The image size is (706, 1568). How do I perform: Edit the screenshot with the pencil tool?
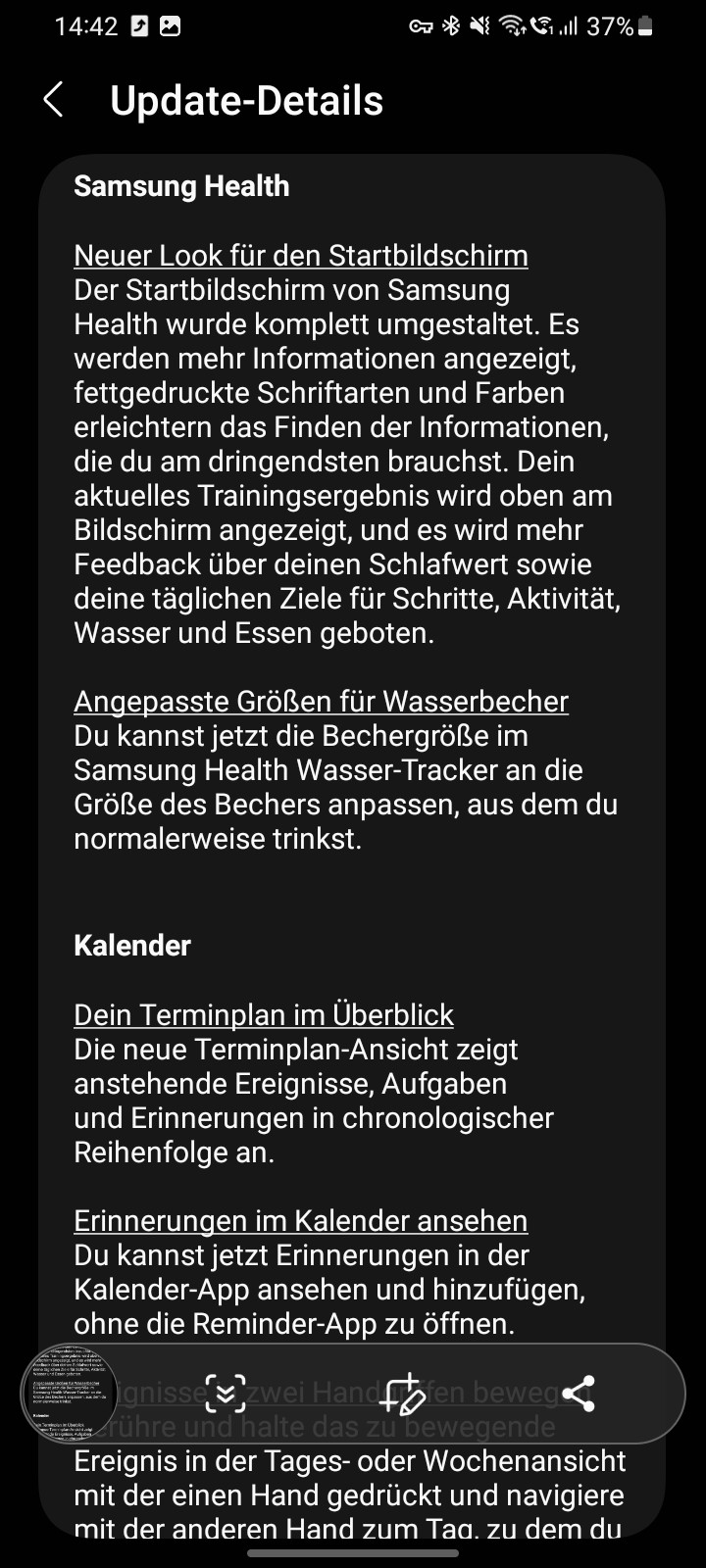click(403, 1393)
